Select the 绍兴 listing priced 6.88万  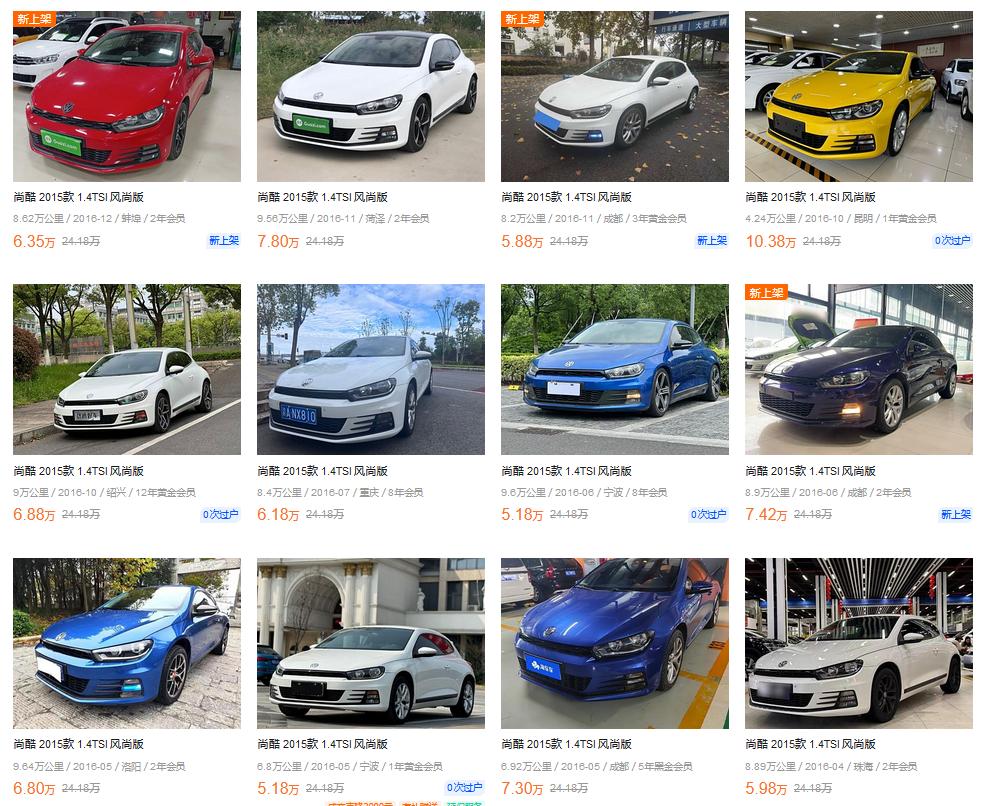click(x=126, y=370)
